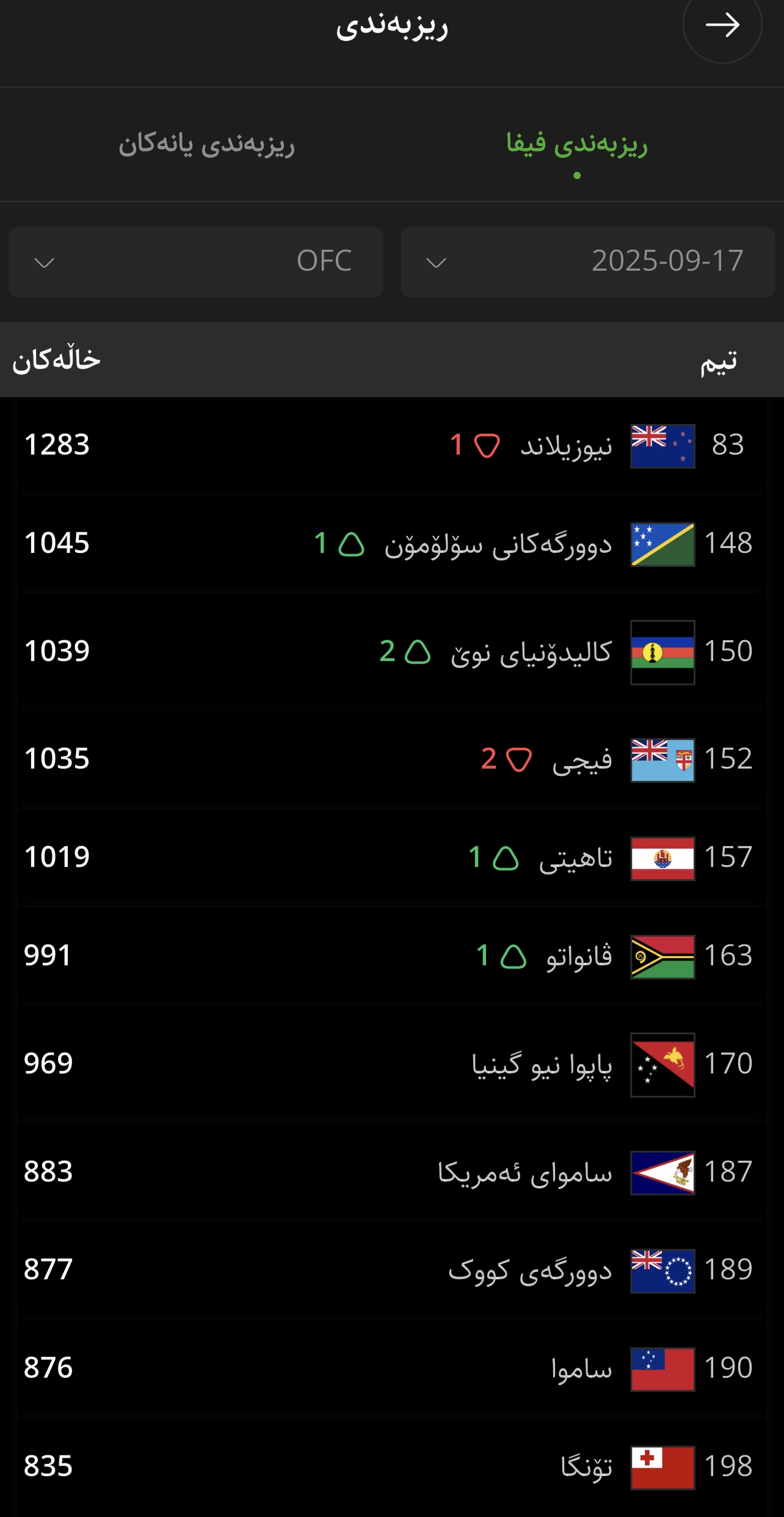784x1517 pixels.
Task: Open the سامۆای ئەمریکا team row
Action: [x=392, y=1173]
